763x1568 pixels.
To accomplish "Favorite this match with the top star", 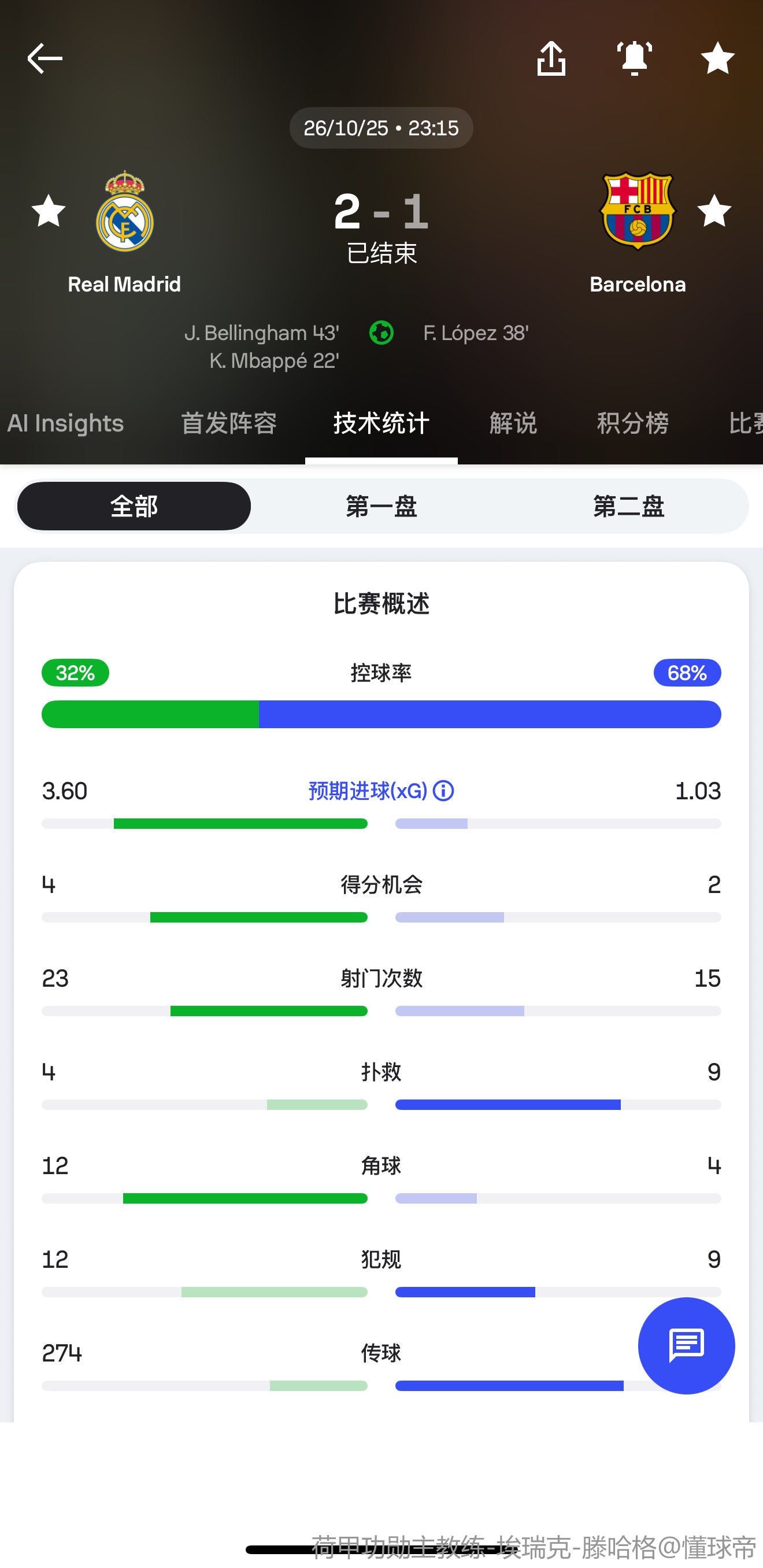I will pos(717,58).
